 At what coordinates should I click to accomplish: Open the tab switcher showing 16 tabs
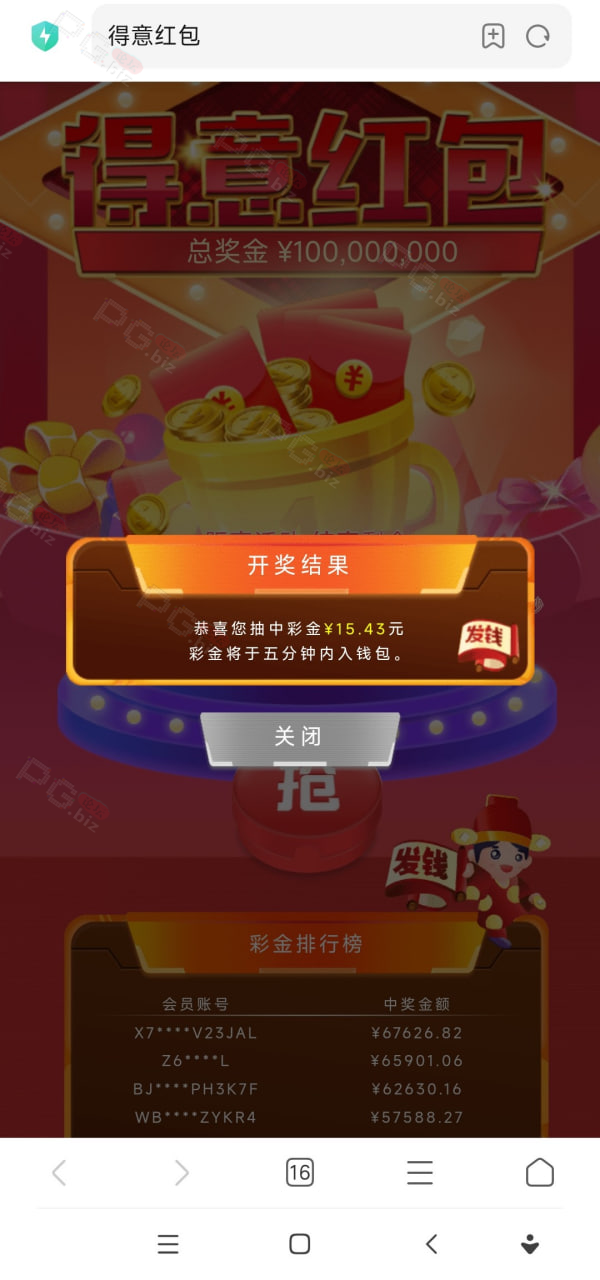(300, 1173)
